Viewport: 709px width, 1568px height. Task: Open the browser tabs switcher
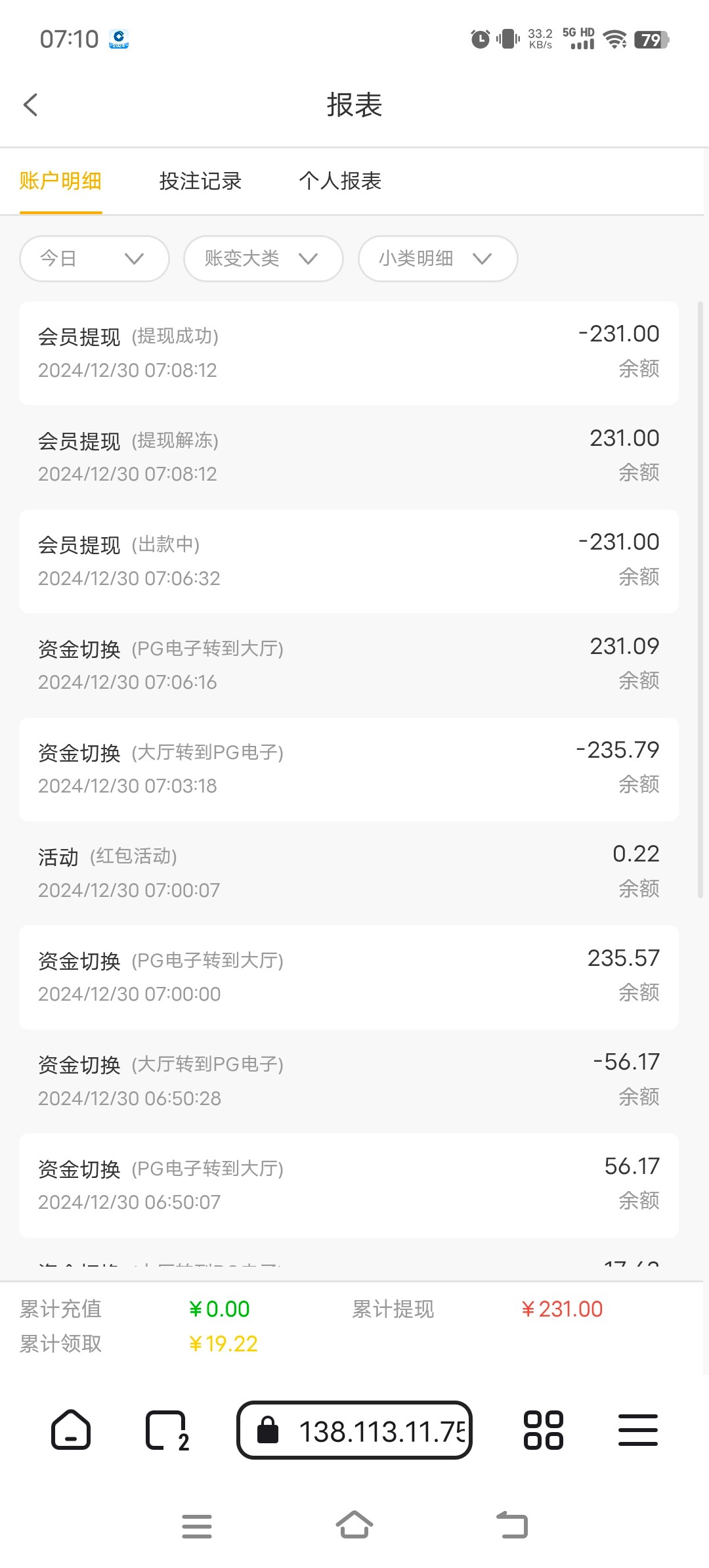(x=166, y=1429)
